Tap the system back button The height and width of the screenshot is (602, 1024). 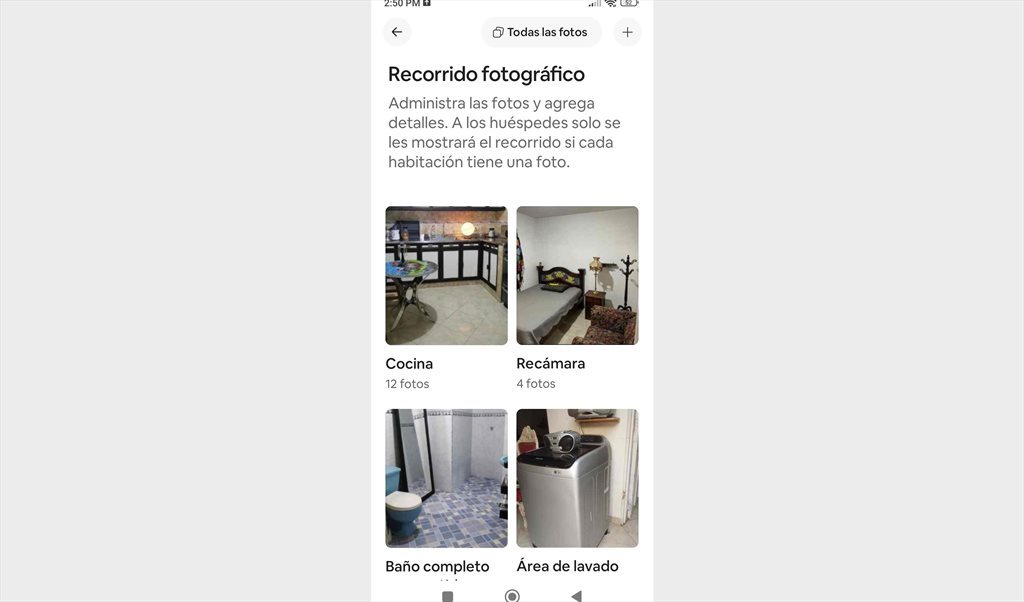pyautogui.click(x=576, y=596)
